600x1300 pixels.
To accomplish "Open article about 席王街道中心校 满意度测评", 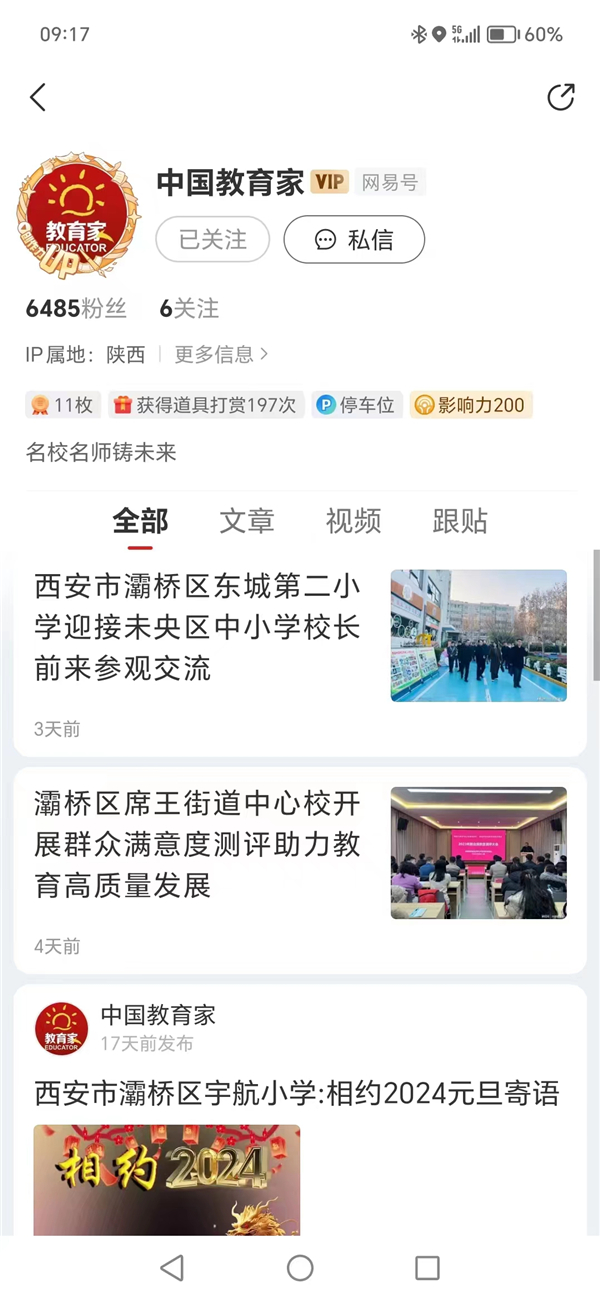I will 198,845.
